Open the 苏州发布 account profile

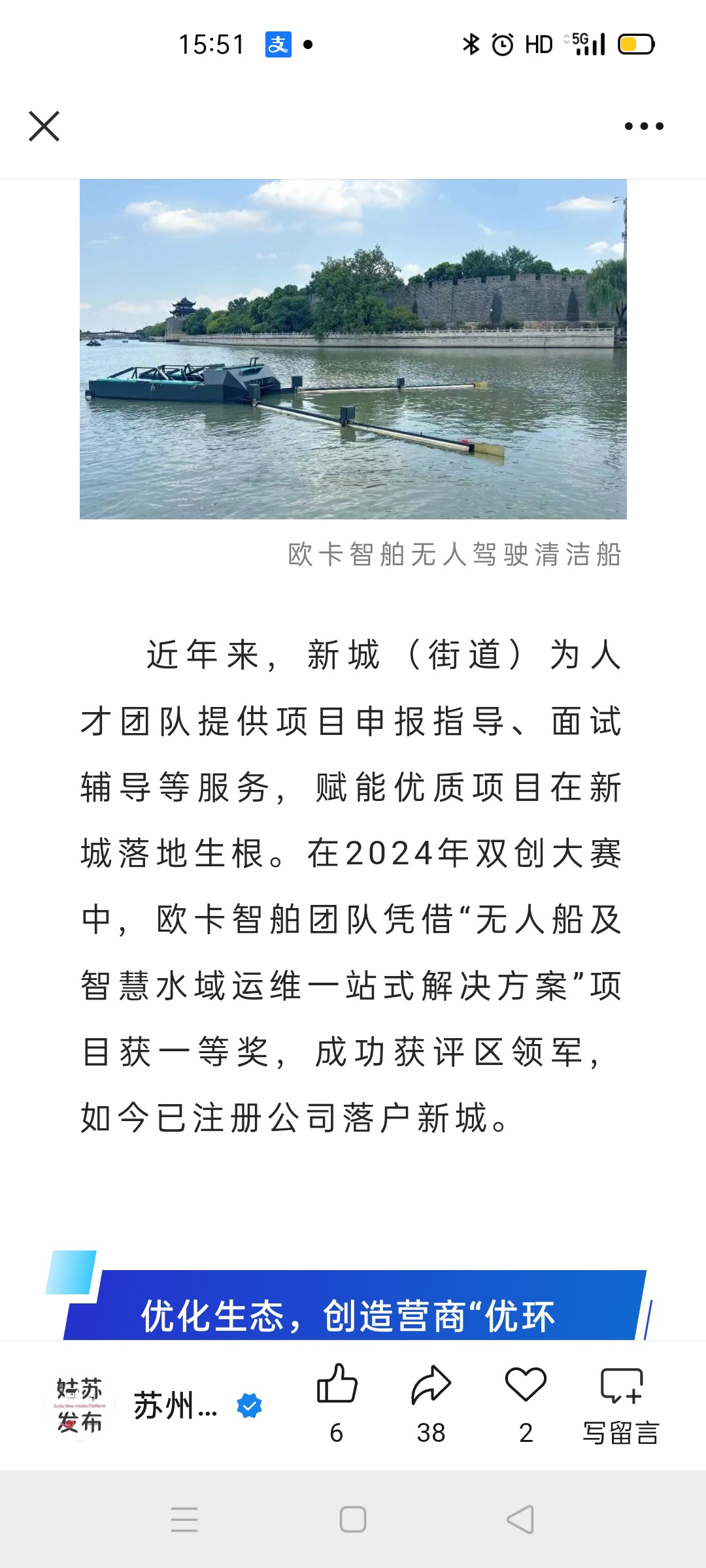click(159, 1405)
